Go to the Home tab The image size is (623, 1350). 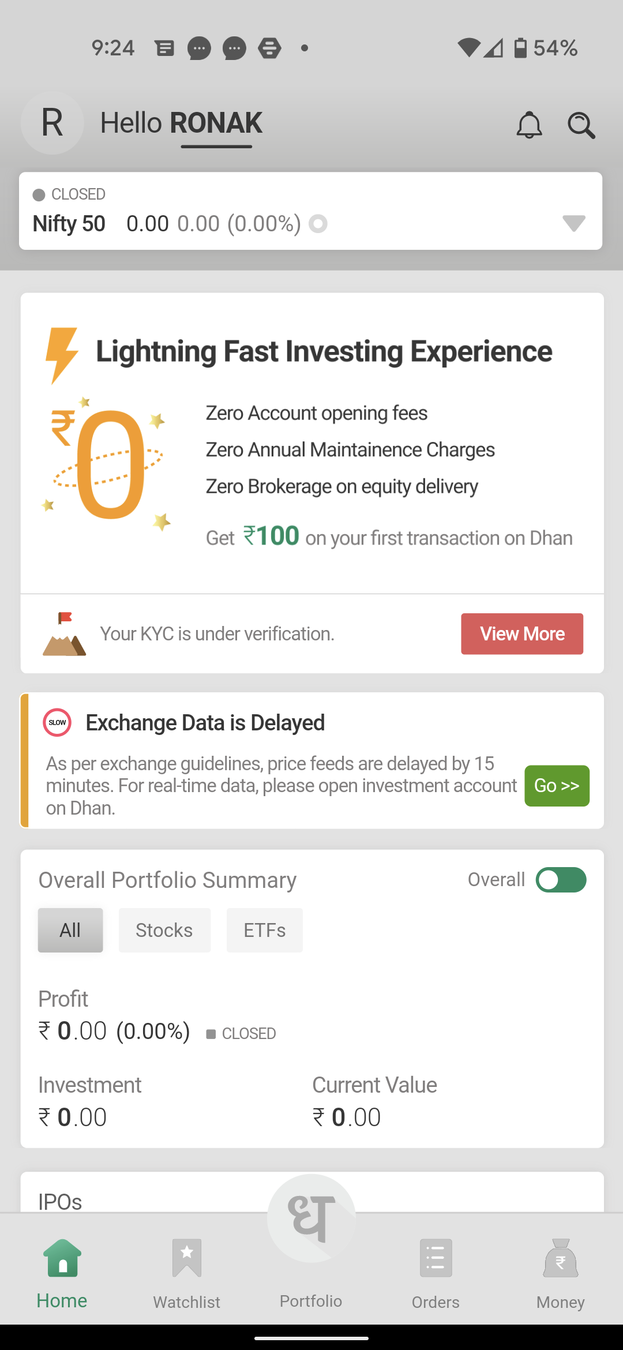[x=62, y=1274]
